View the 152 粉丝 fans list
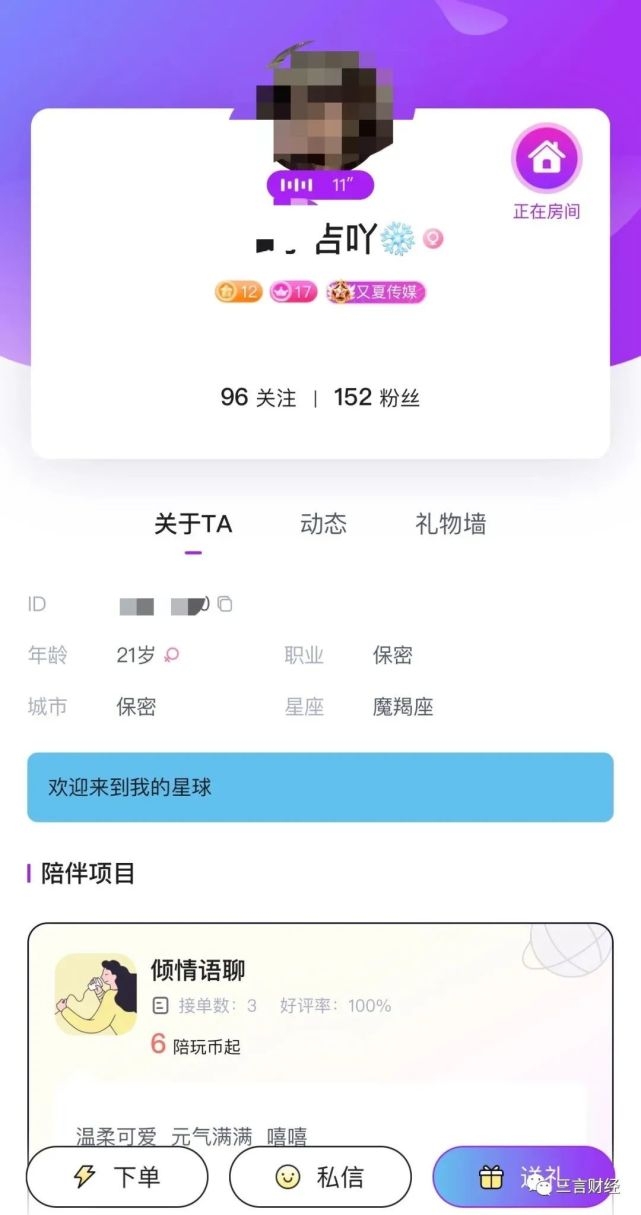 coord(377,397)
